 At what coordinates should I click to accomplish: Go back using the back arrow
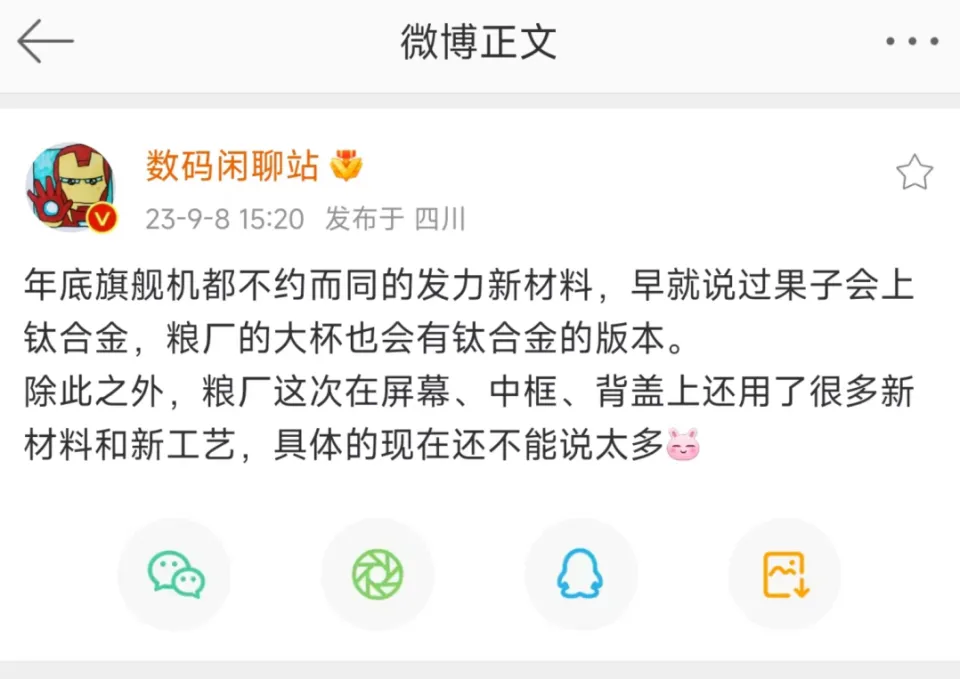pyautogui.click(x=46, y=42)
